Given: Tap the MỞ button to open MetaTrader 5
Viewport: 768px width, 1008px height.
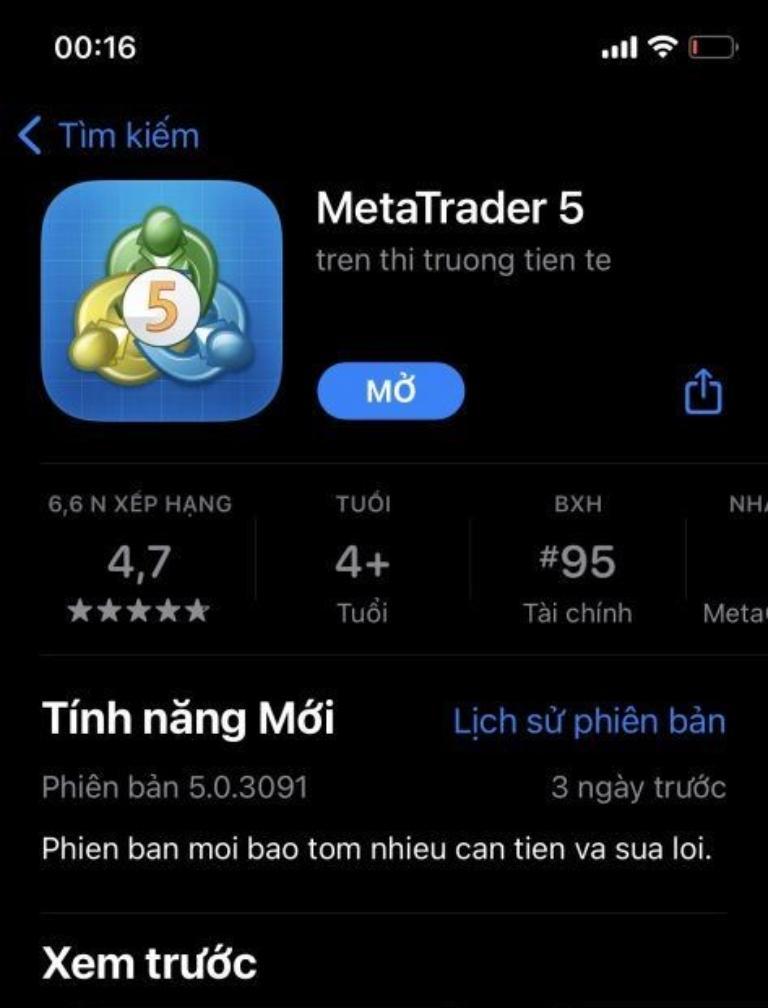Looking at the screenshot, I should [391, 391].
